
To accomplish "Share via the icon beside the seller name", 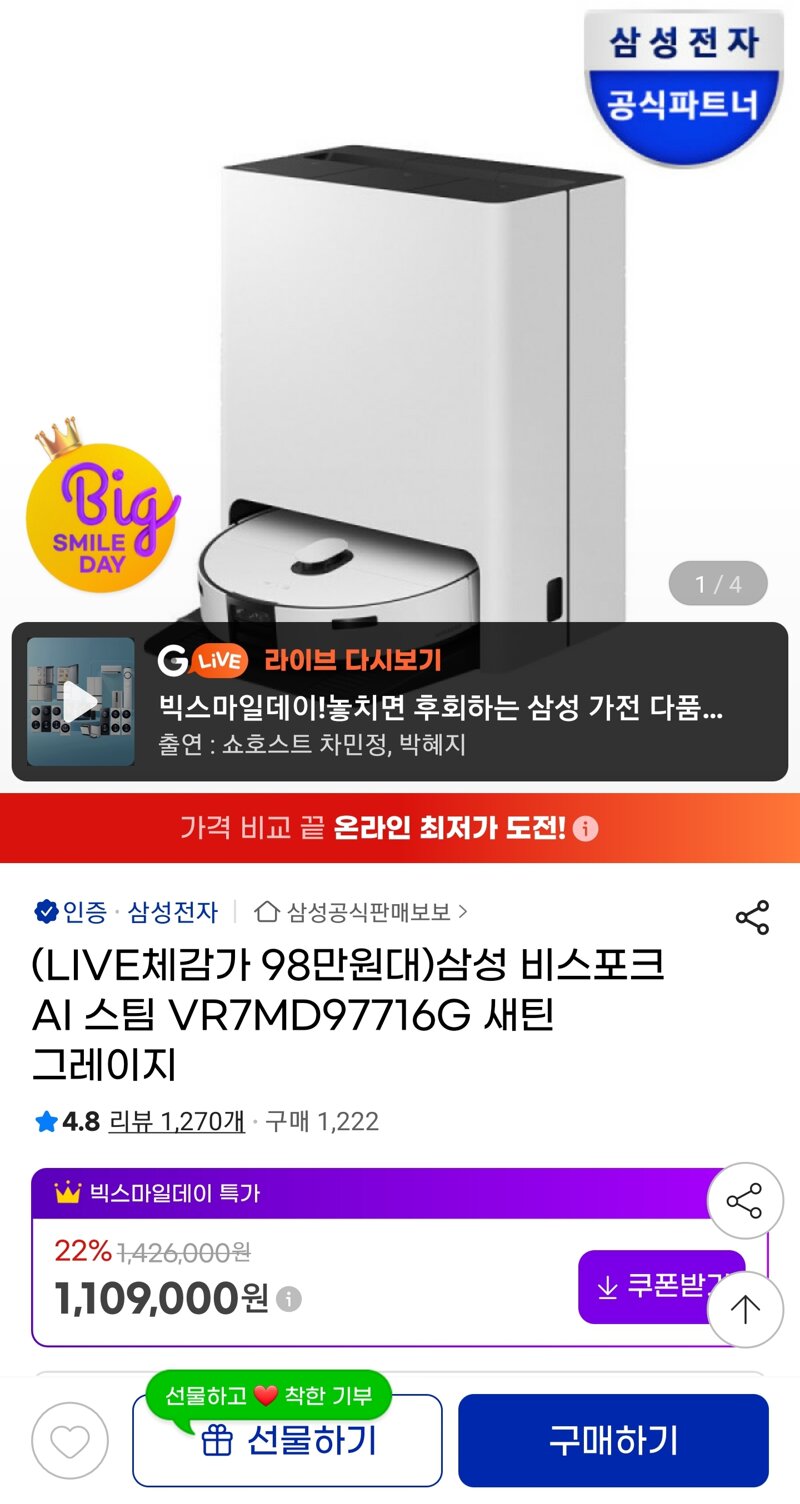I will coord(752,917).
